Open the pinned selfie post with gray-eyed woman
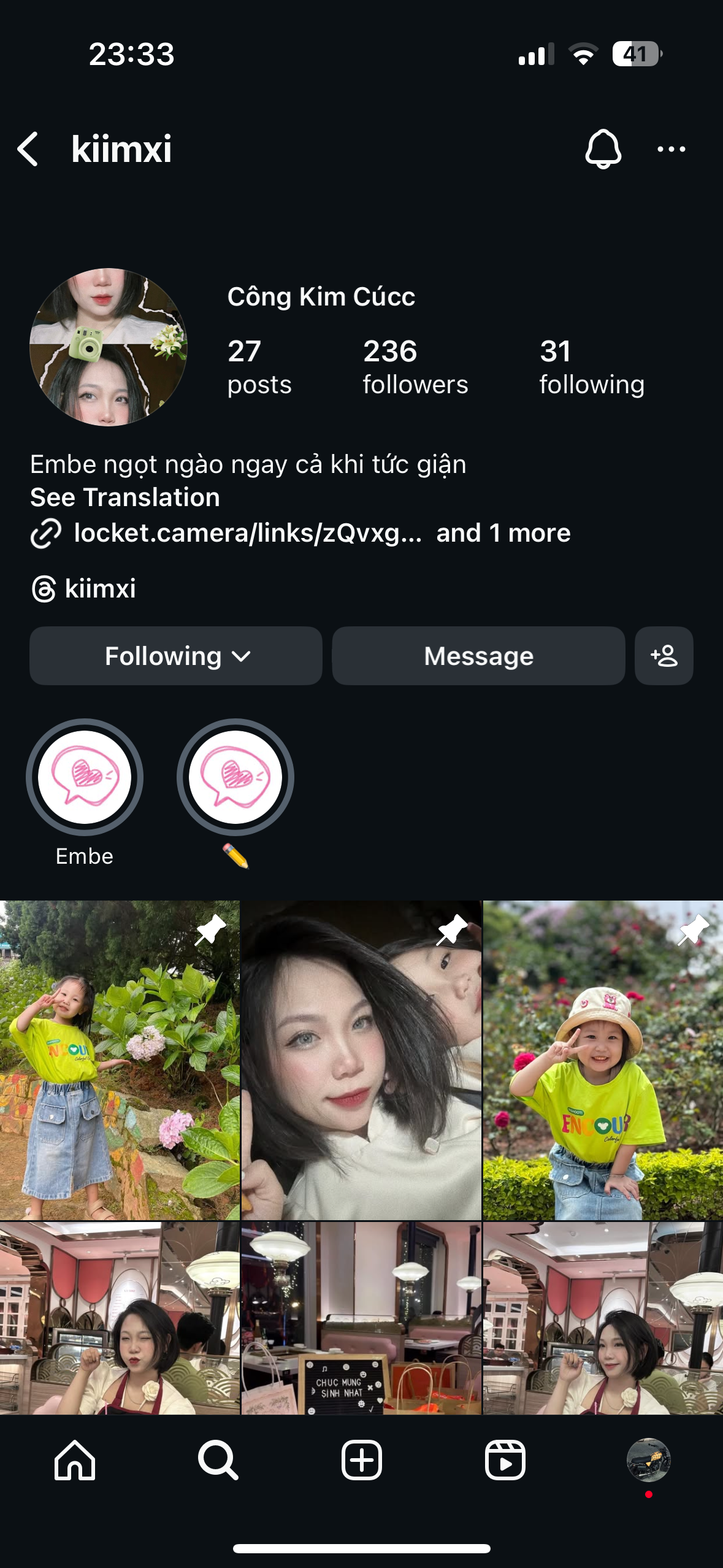Viewport: 723px width, 1568px height. tap(361, 1059)
